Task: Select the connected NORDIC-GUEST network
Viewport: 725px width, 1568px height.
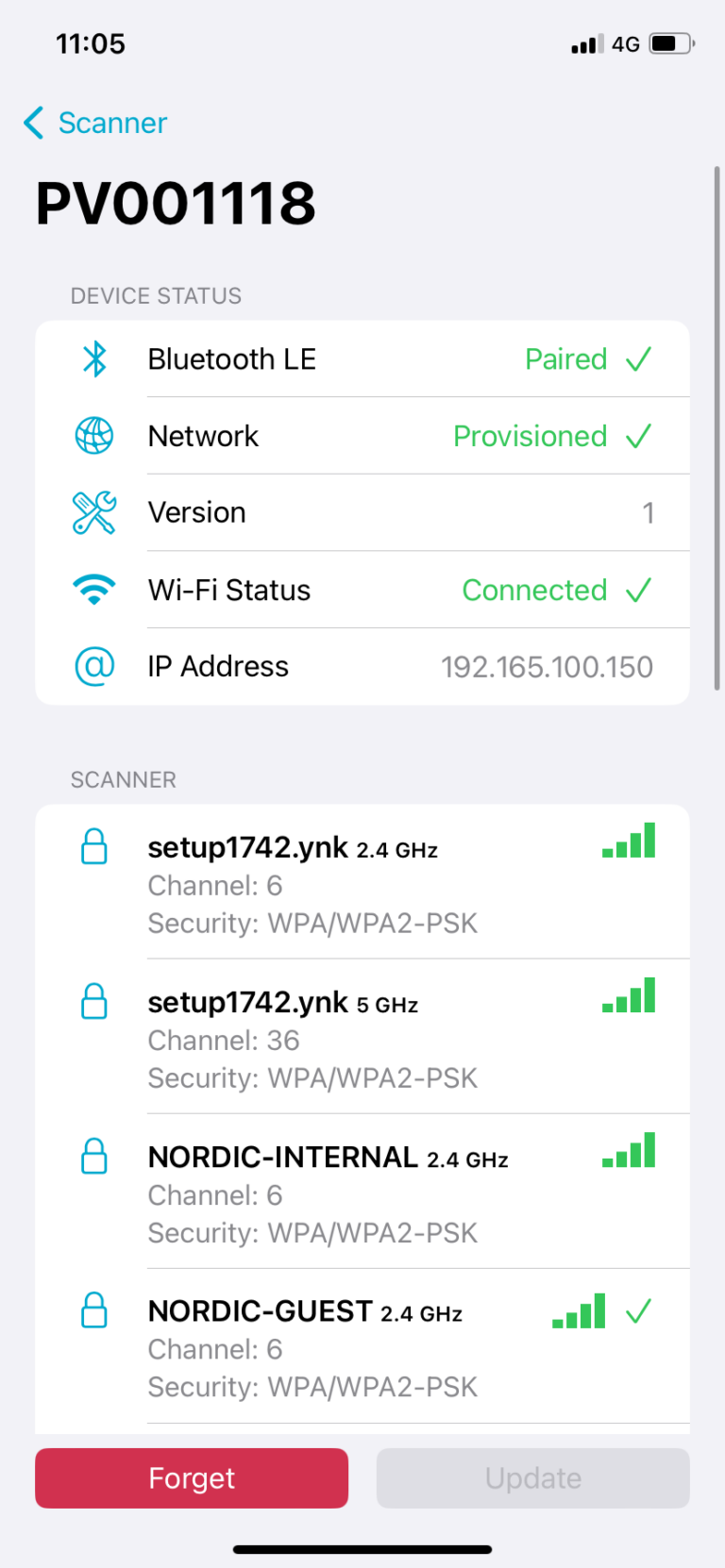Action: point(362,1347)
